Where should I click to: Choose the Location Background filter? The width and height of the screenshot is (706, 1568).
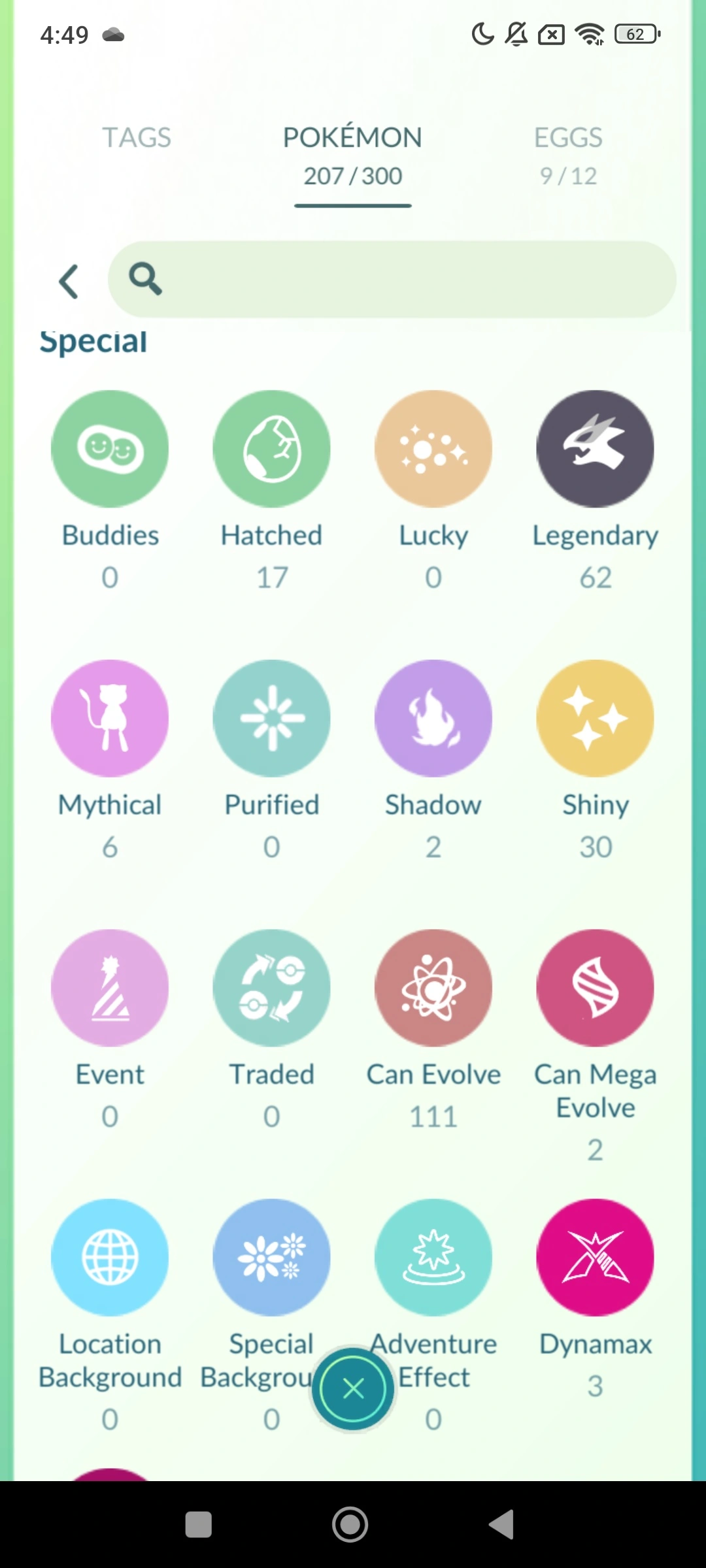pos(110,1257)
